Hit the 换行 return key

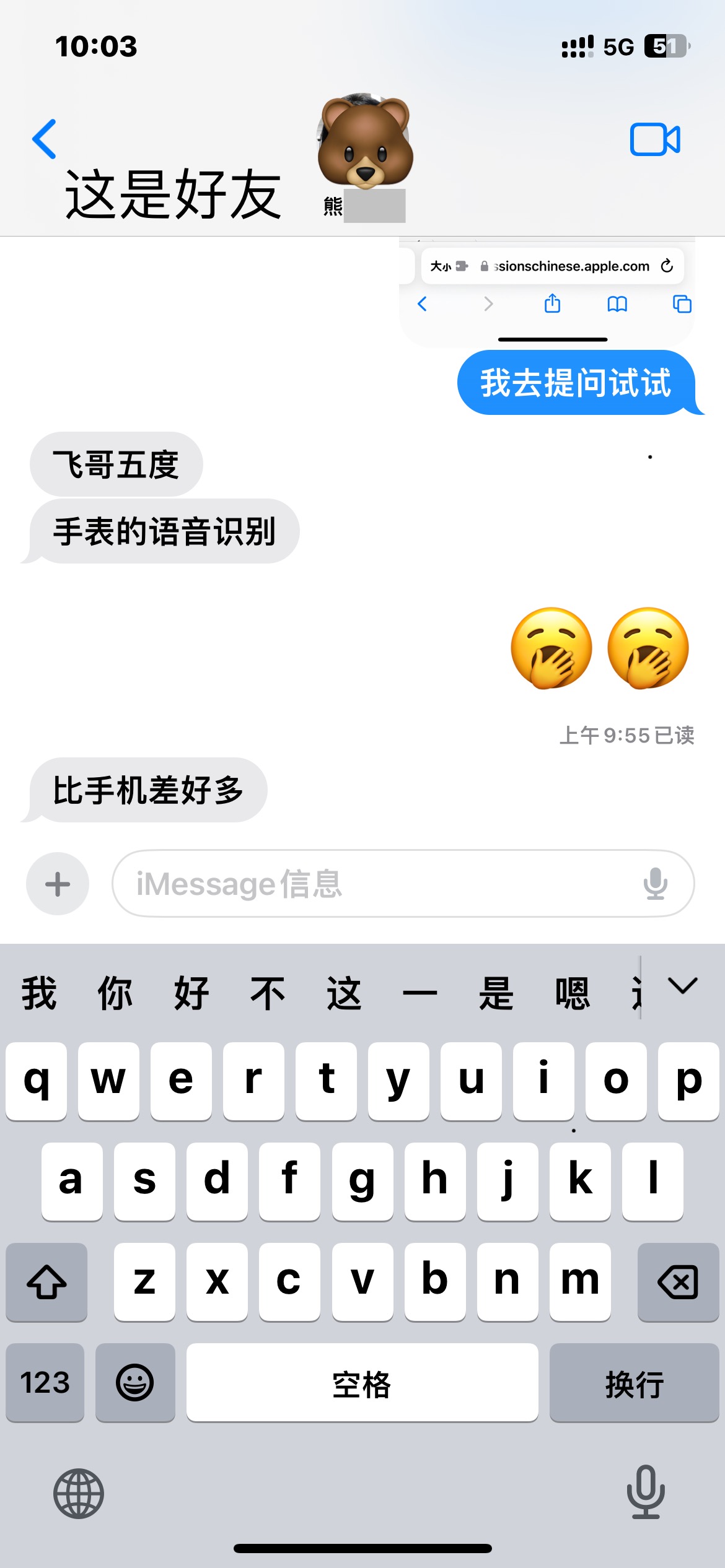pos(634,1382)
